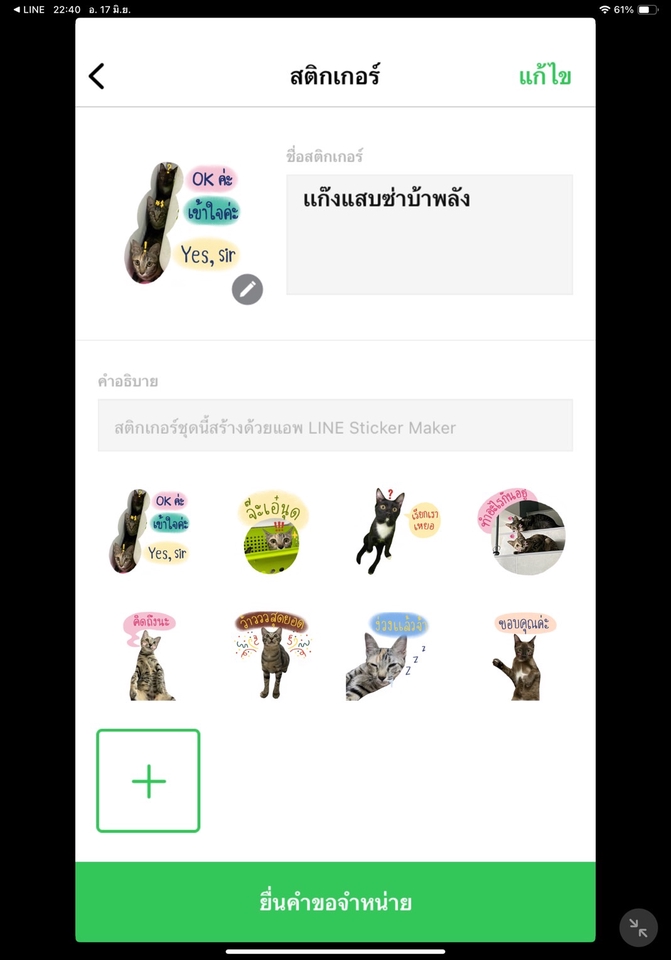This screenshot has height=960, width=671.
Task: Tap the description field คำอธิบาย
Action: 335,427
